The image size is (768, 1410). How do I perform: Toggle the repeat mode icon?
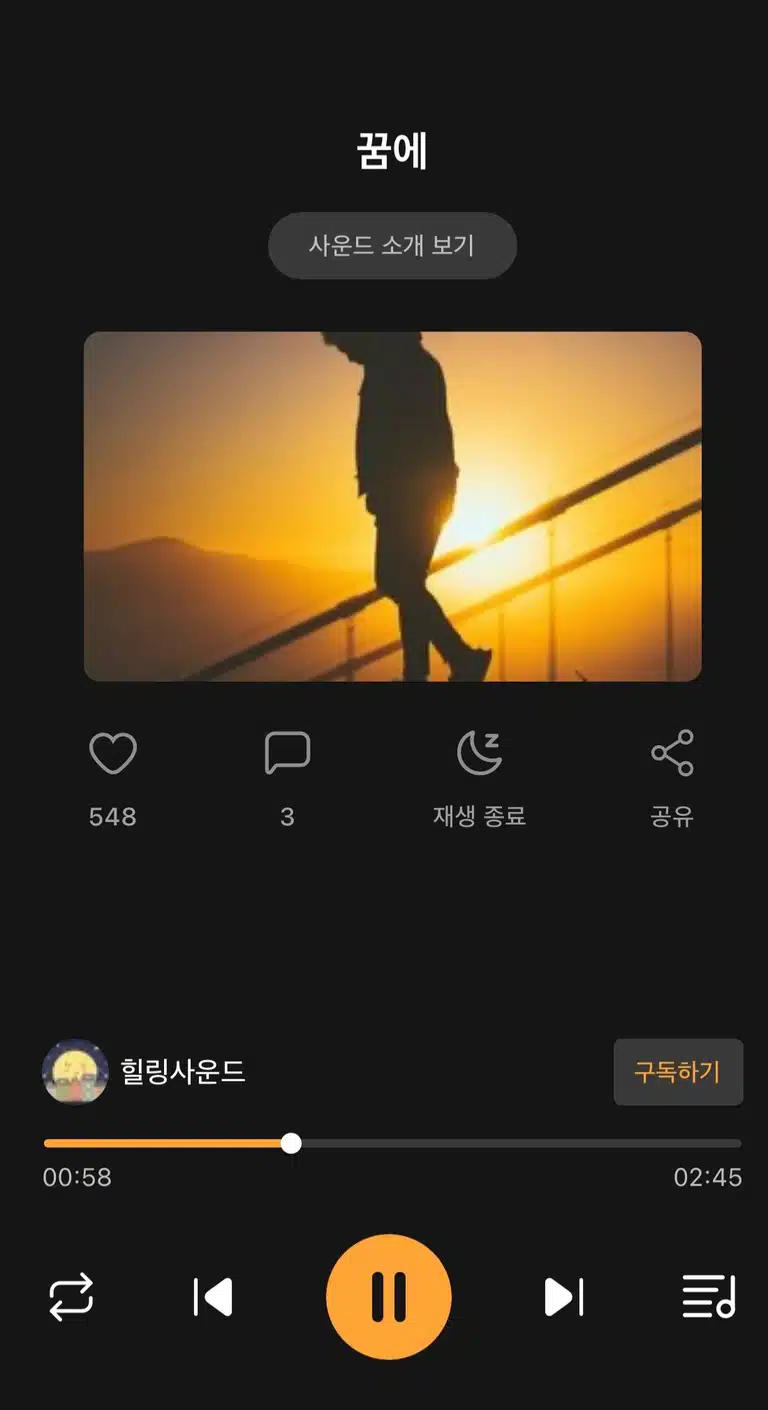click(x=71, y=1297)
